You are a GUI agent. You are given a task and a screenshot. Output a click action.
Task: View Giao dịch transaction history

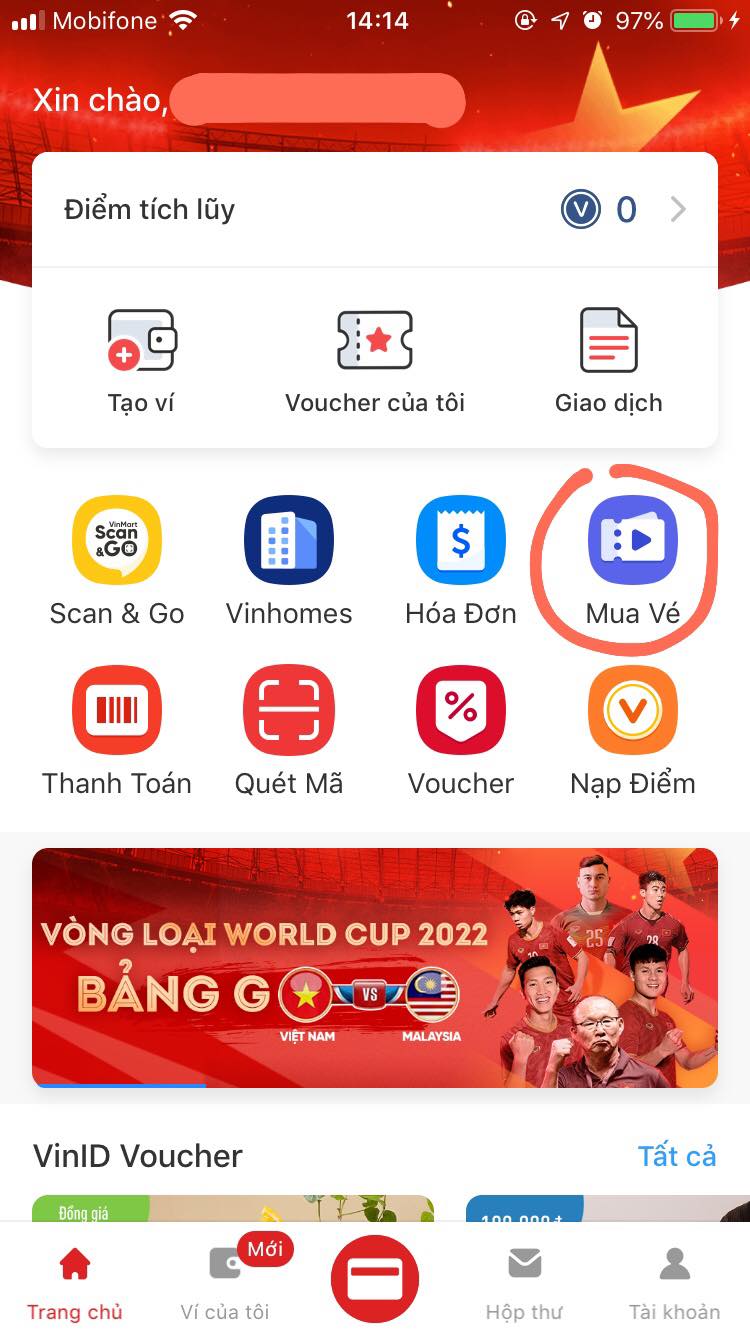click(609, 355)
